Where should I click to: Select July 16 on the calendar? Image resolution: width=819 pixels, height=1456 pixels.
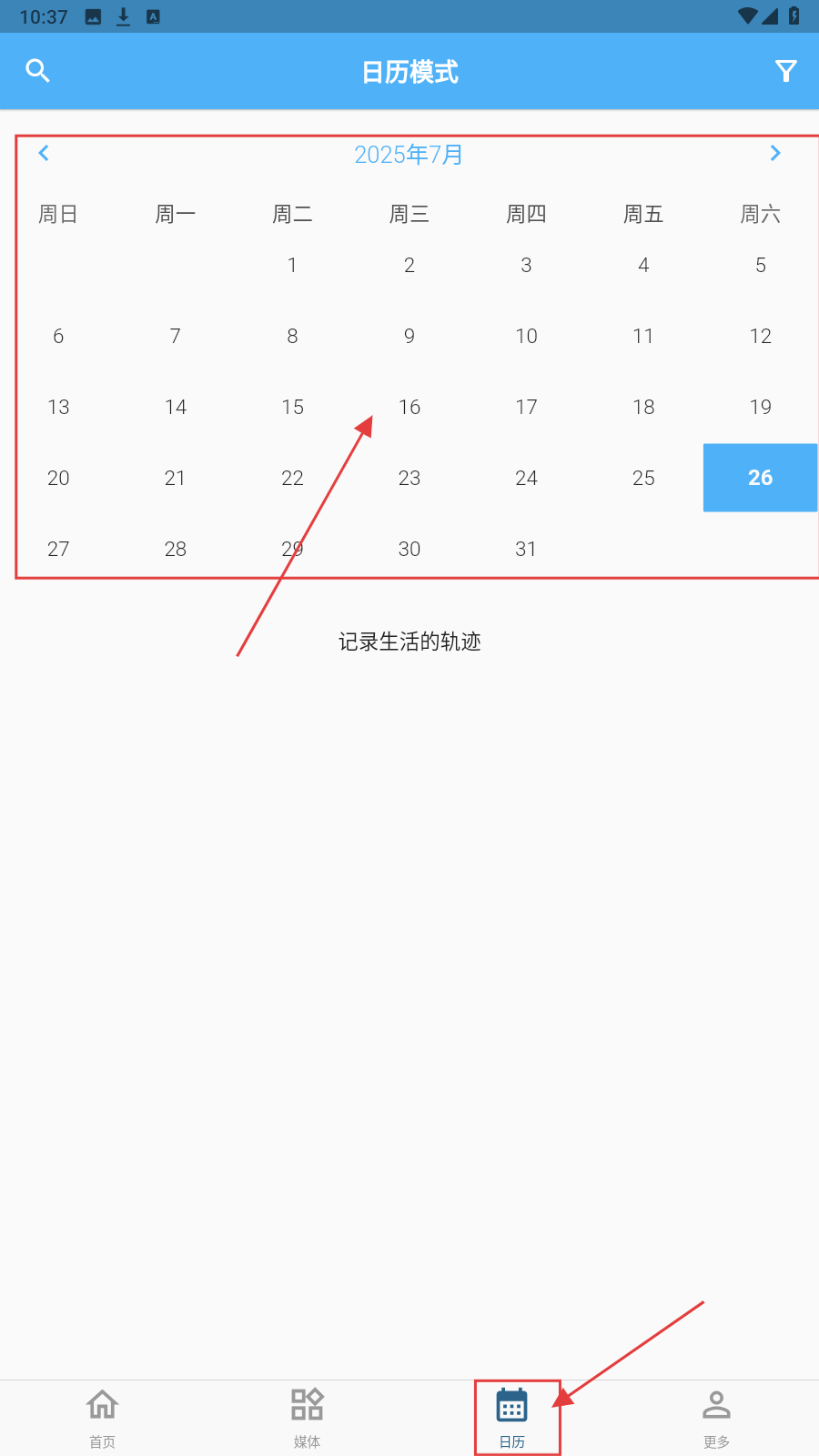tap(409, 407)
